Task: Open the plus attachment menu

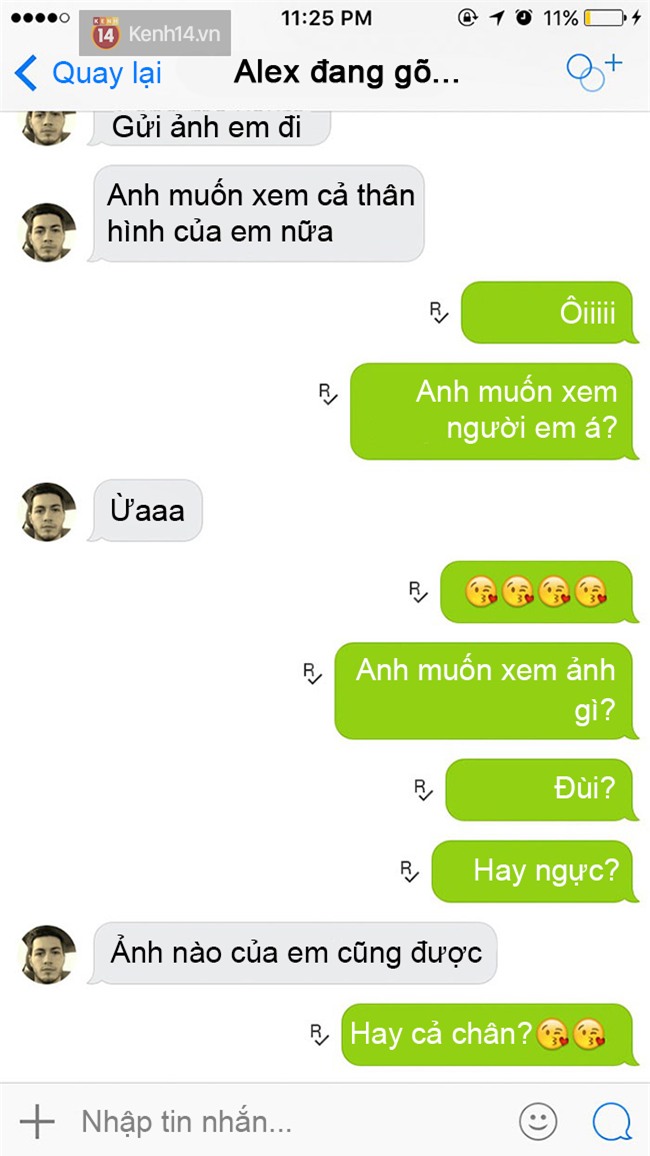Action: [37, 1121]
